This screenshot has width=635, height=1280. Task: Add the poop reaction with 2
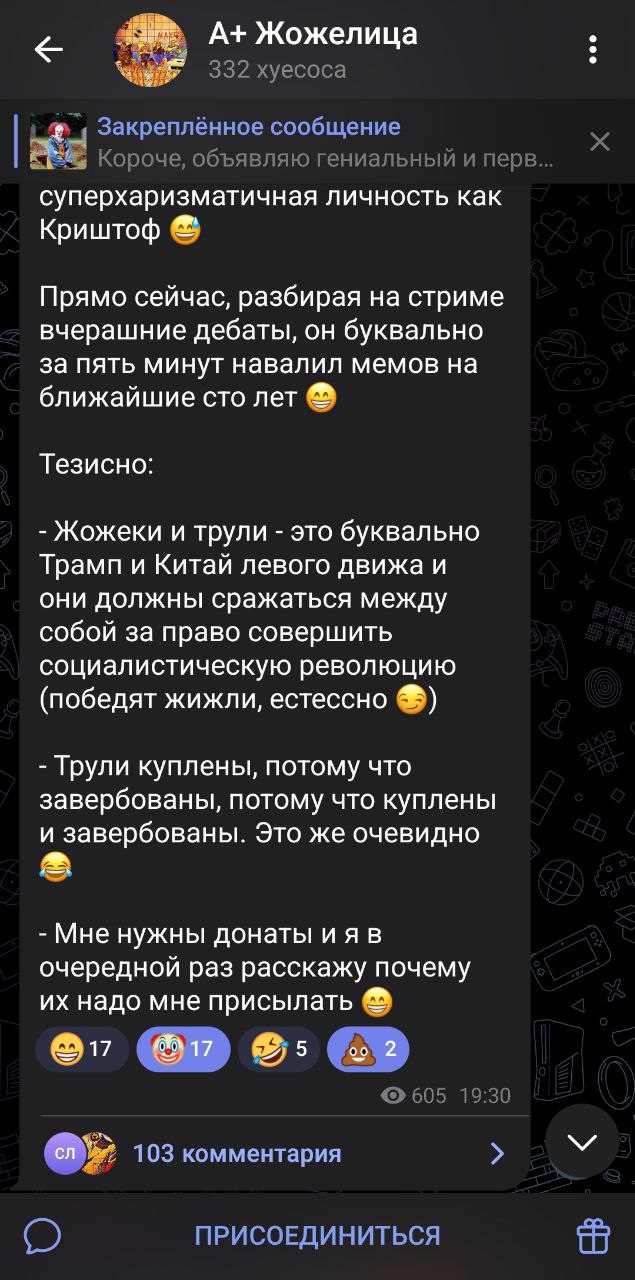coord(368,1049)
